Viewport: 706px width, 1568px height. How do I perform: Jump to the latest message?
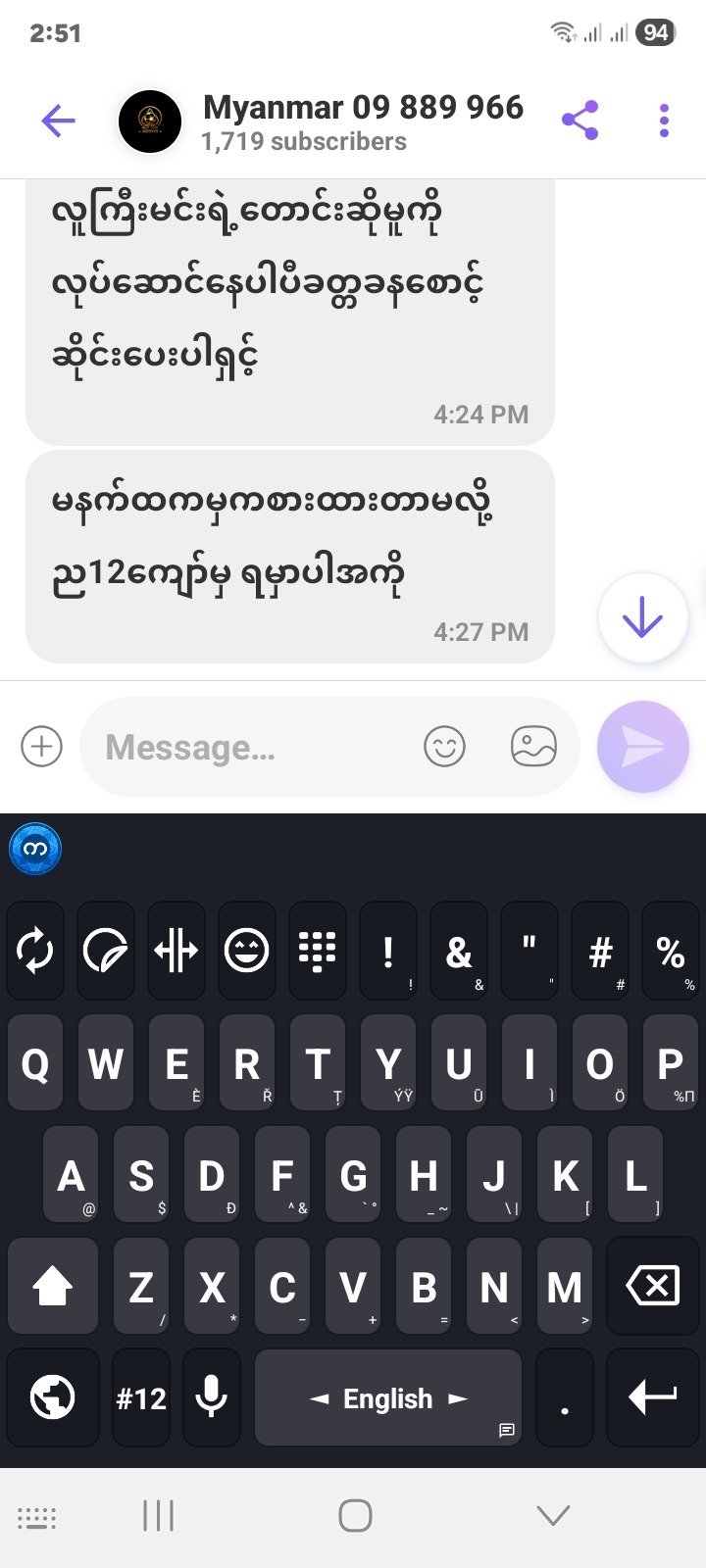pyautogui.click(x=642, y=618)
